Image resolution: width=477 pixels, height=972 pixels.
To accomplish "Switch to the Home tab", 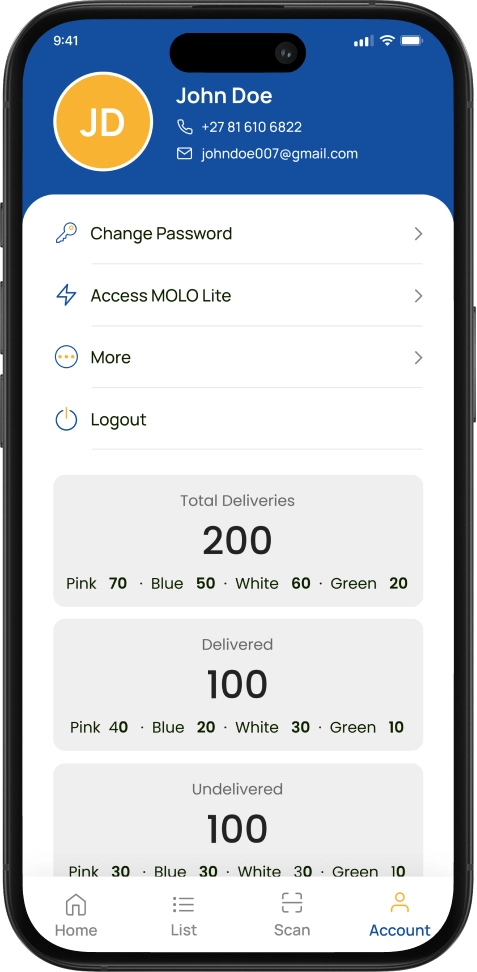I will pyautogui.click(x=76, y=915).
